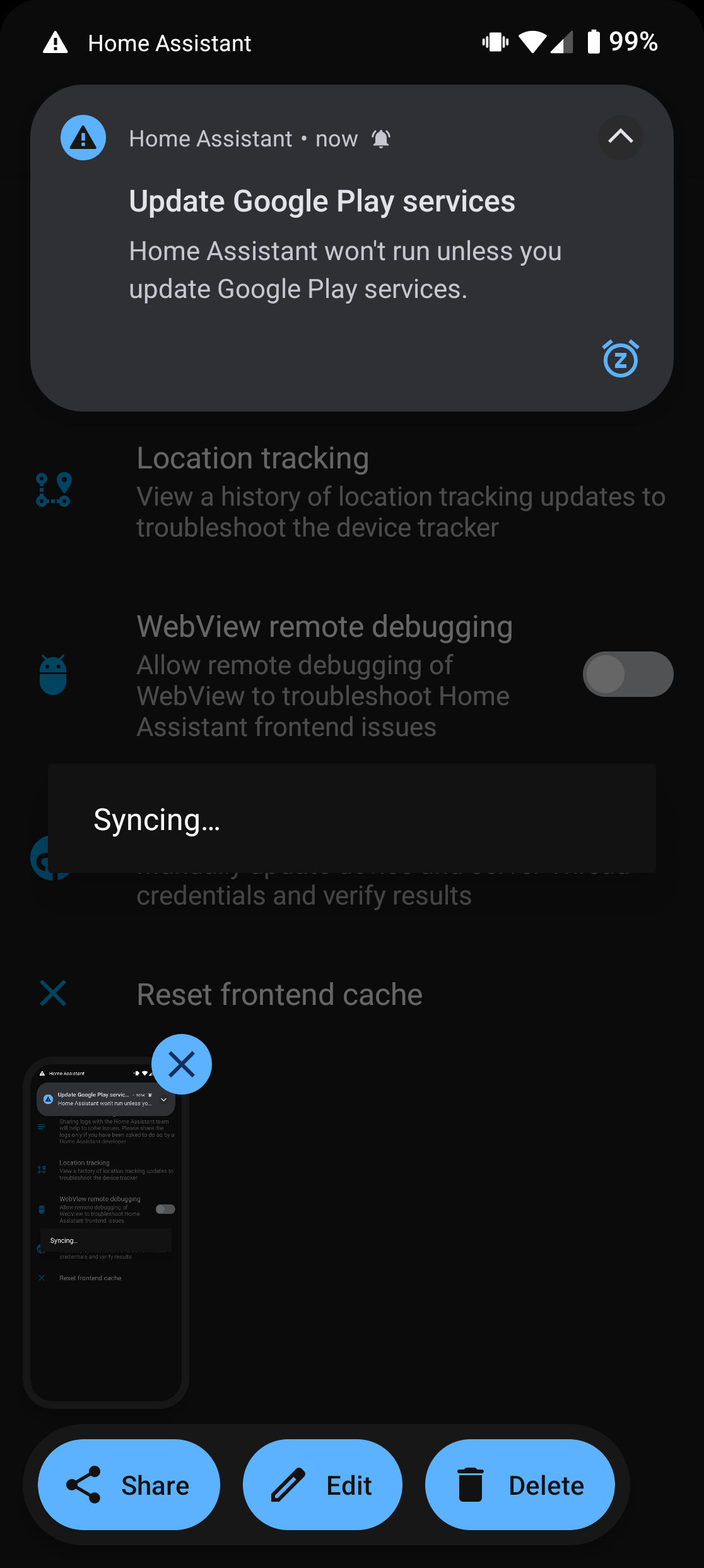Image resolution: width=704 pixels, height=1568 pixels.
Task: Edit the captured screenshot
Action: click(322, 1485)
